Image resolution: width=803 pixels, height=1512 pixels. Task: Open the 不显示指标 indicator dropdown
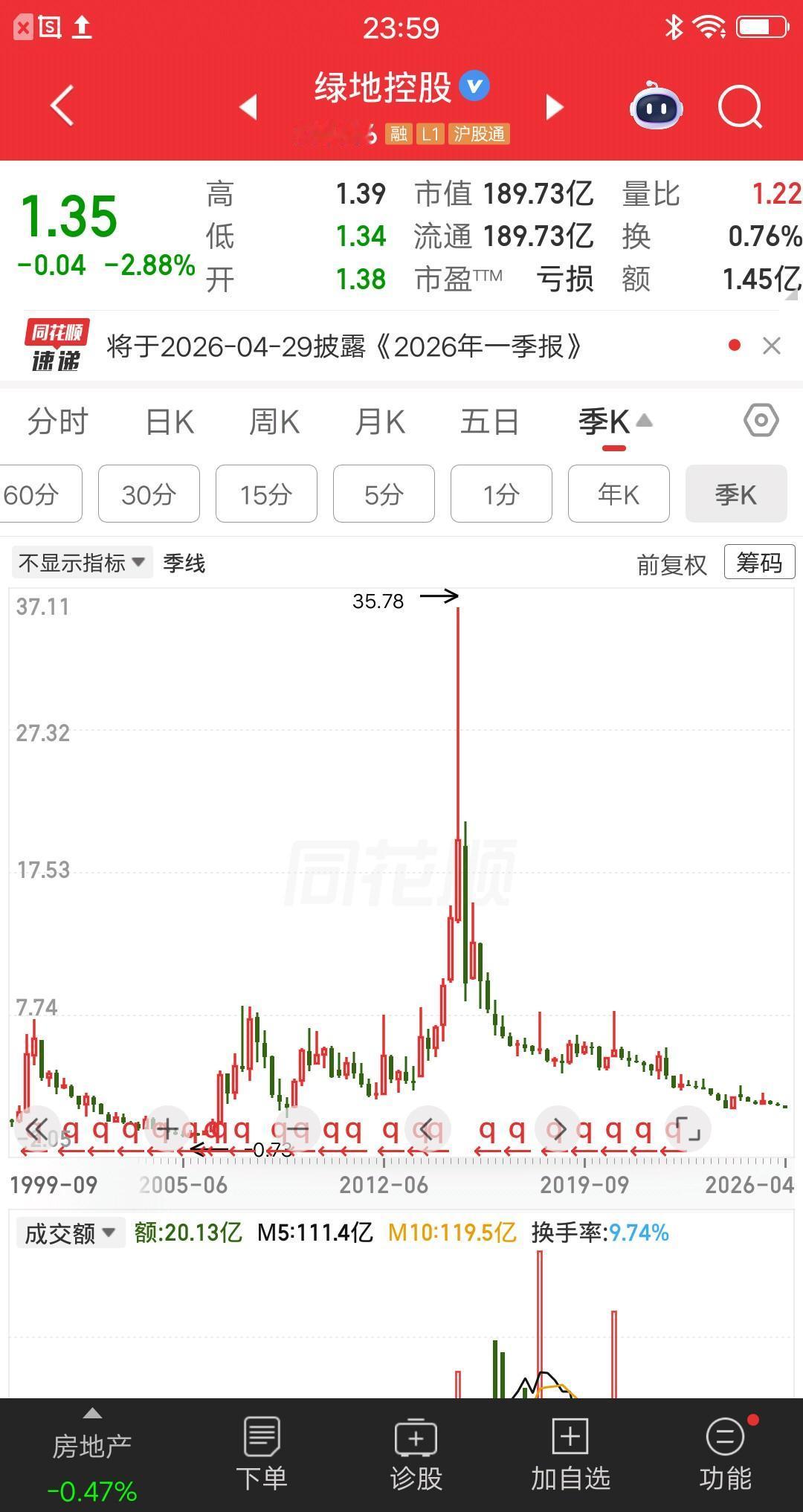pos(82,563)
